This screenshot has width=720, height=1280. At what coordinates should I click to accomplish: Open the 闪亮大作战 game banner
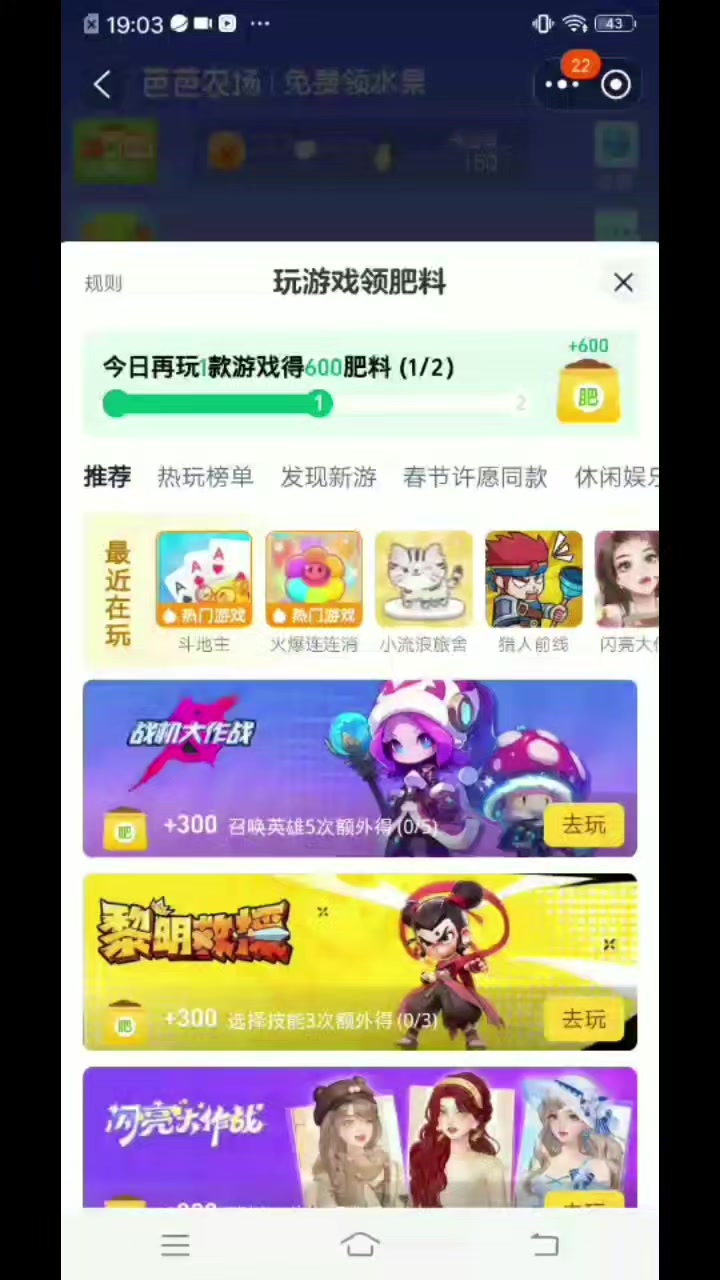coord(360,1137)
